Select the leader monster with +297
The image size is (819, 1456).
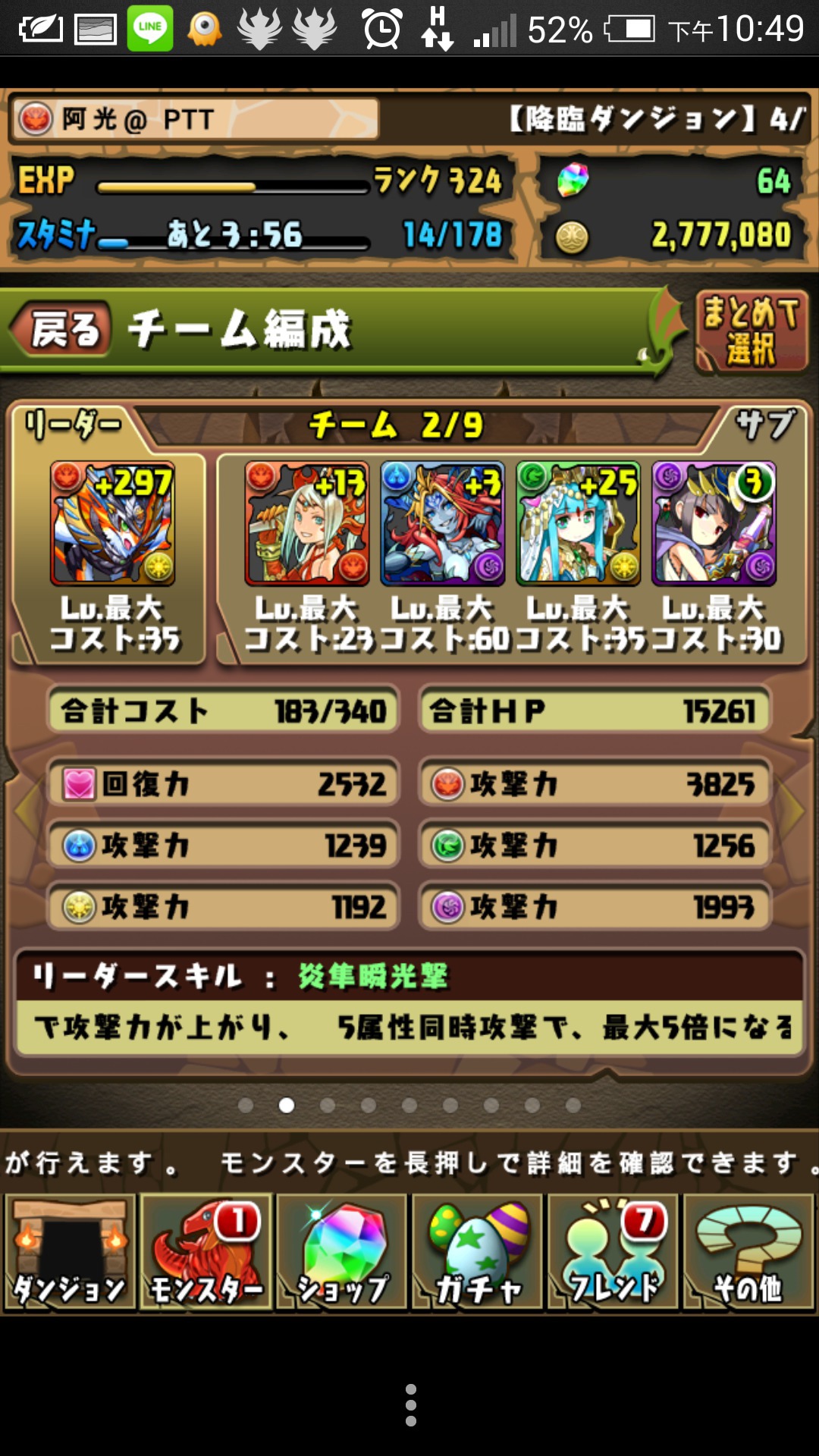[112, 523]
